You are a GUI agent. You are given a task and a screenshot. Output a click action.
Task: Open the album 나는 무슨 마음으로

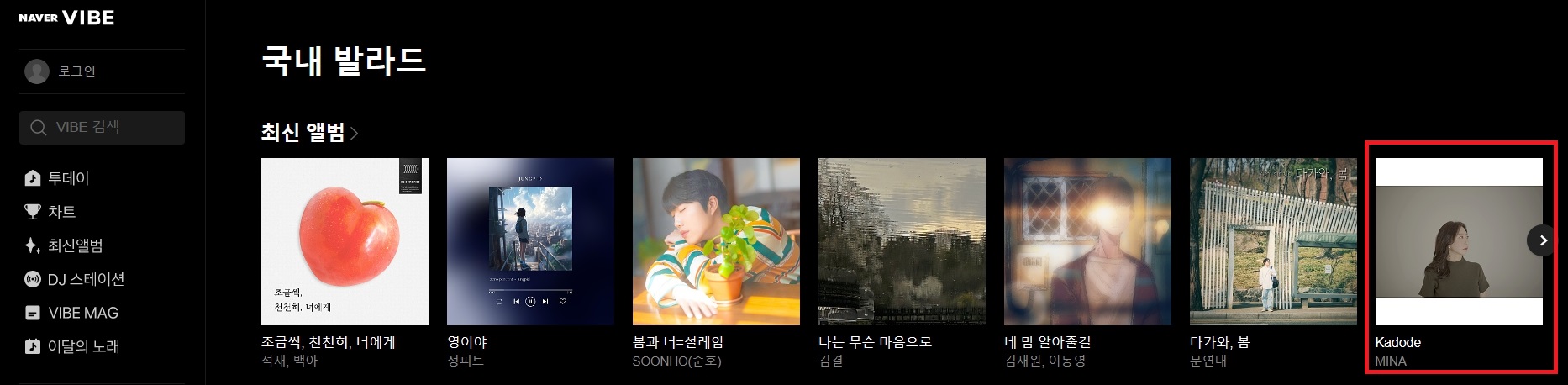click(x=902, y=241)
